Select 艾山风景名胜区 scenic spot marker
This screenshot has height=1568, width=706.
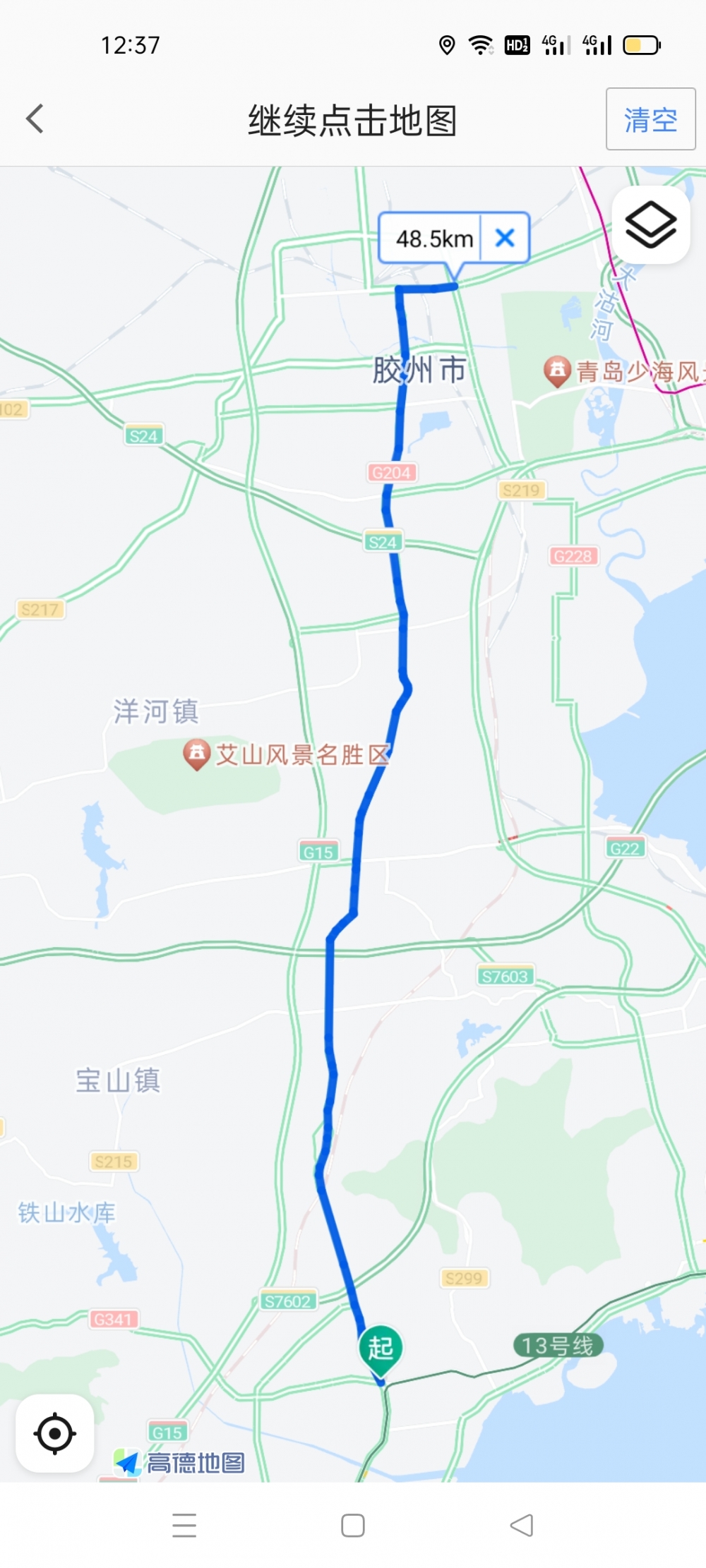click(197, 754)
